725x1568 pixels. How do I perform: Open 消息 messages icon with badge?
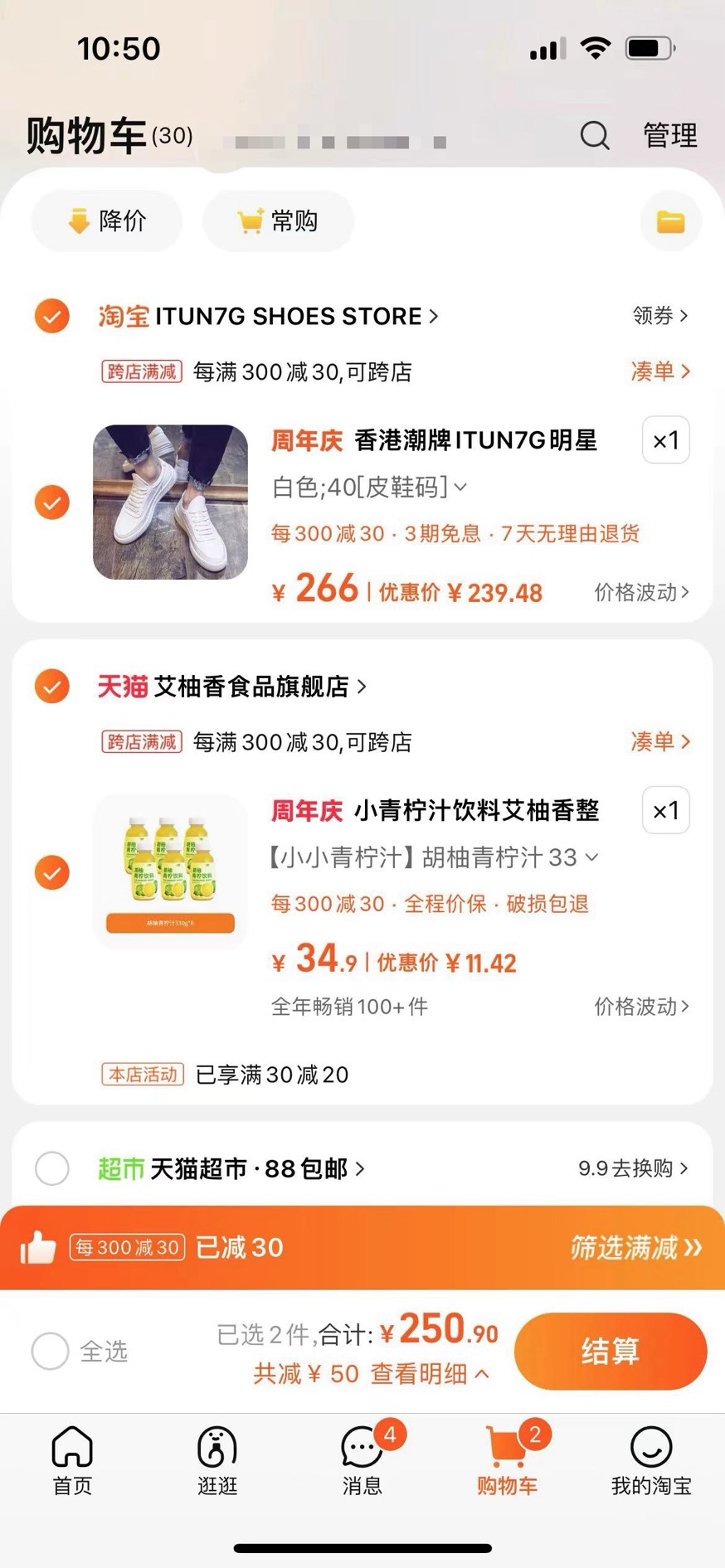(362, 1447)
